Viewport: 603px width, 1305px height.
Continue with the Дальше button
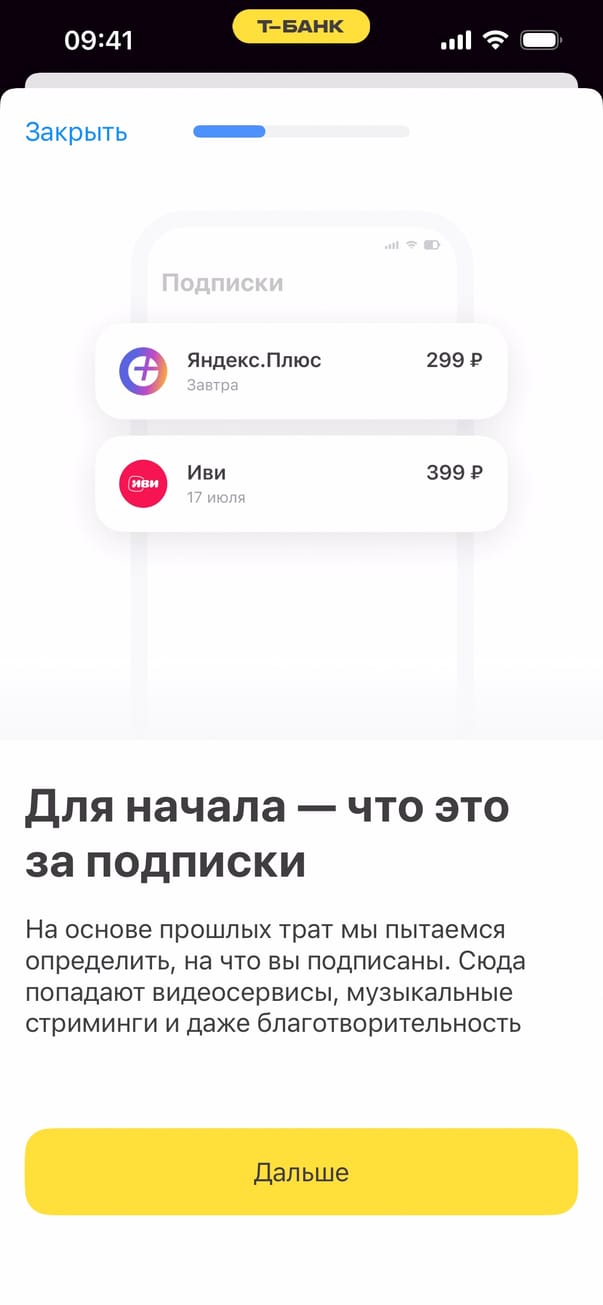click(x=301, y=1172)
